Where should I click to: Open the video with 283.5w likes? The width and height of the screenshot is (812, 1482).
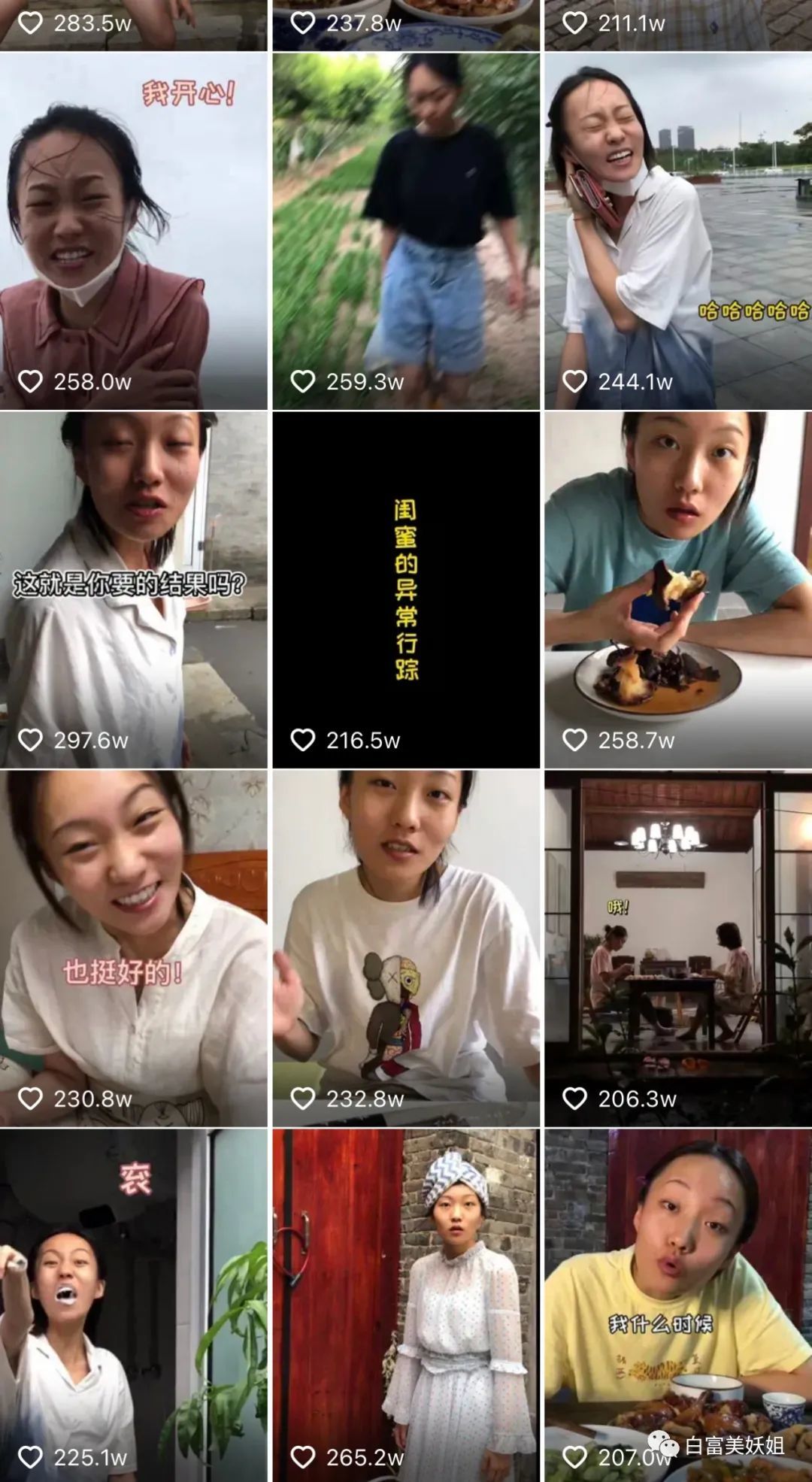[134, 25]
